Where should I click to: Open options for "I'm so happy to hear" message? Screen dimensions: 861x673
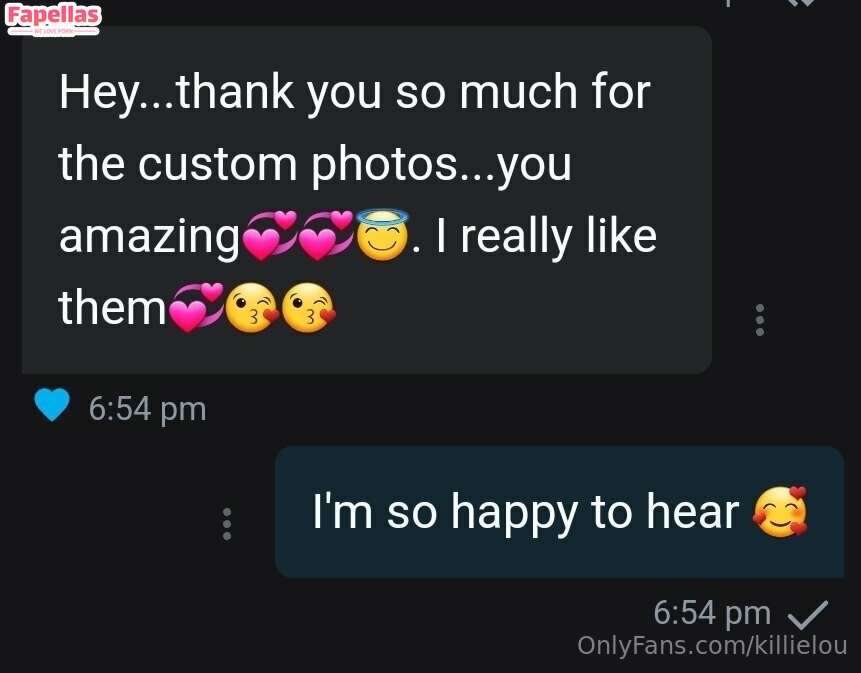227,523
